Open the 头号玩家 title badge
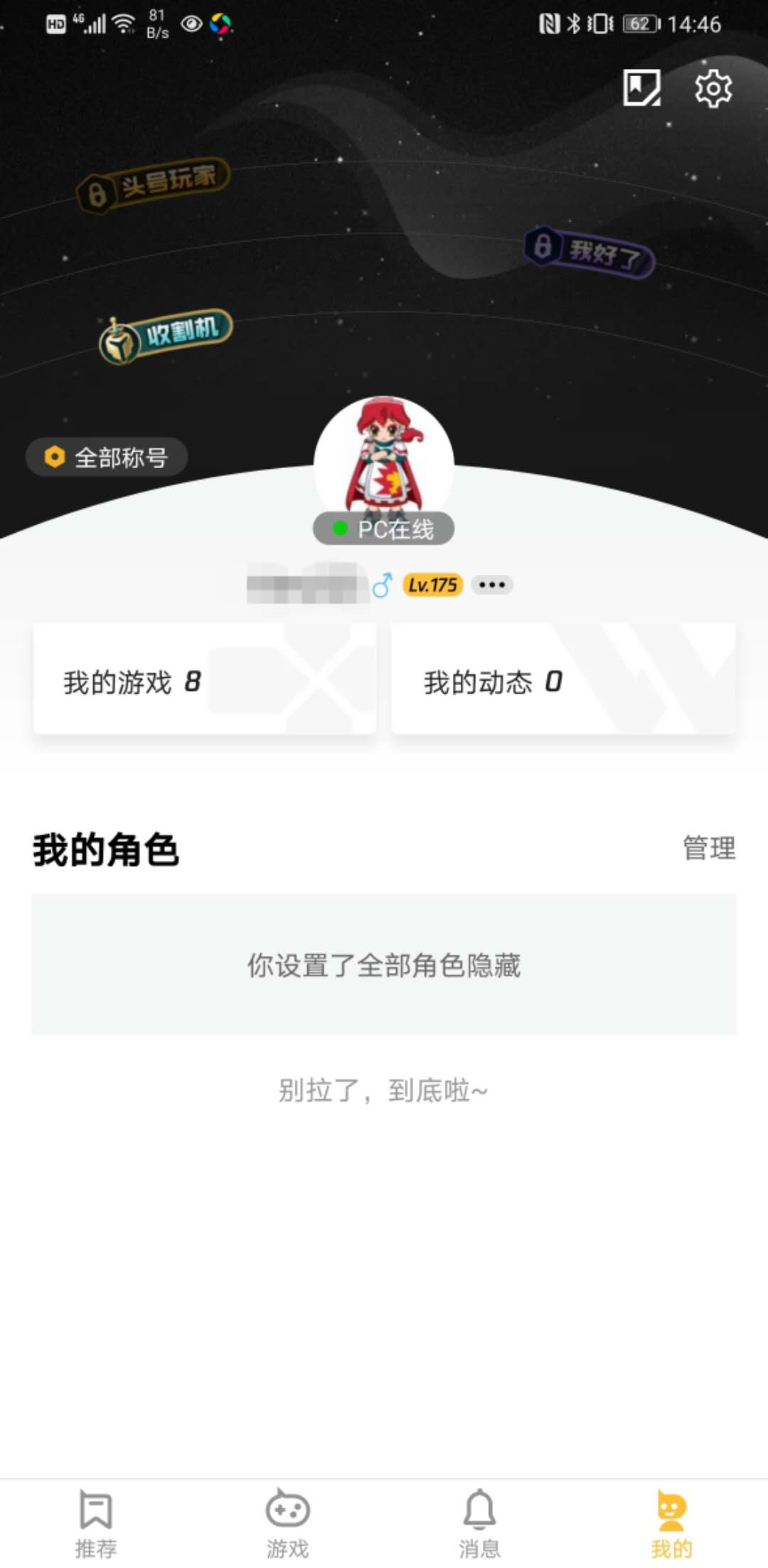This screenshot has width=768, height=1568. point(154,184)
